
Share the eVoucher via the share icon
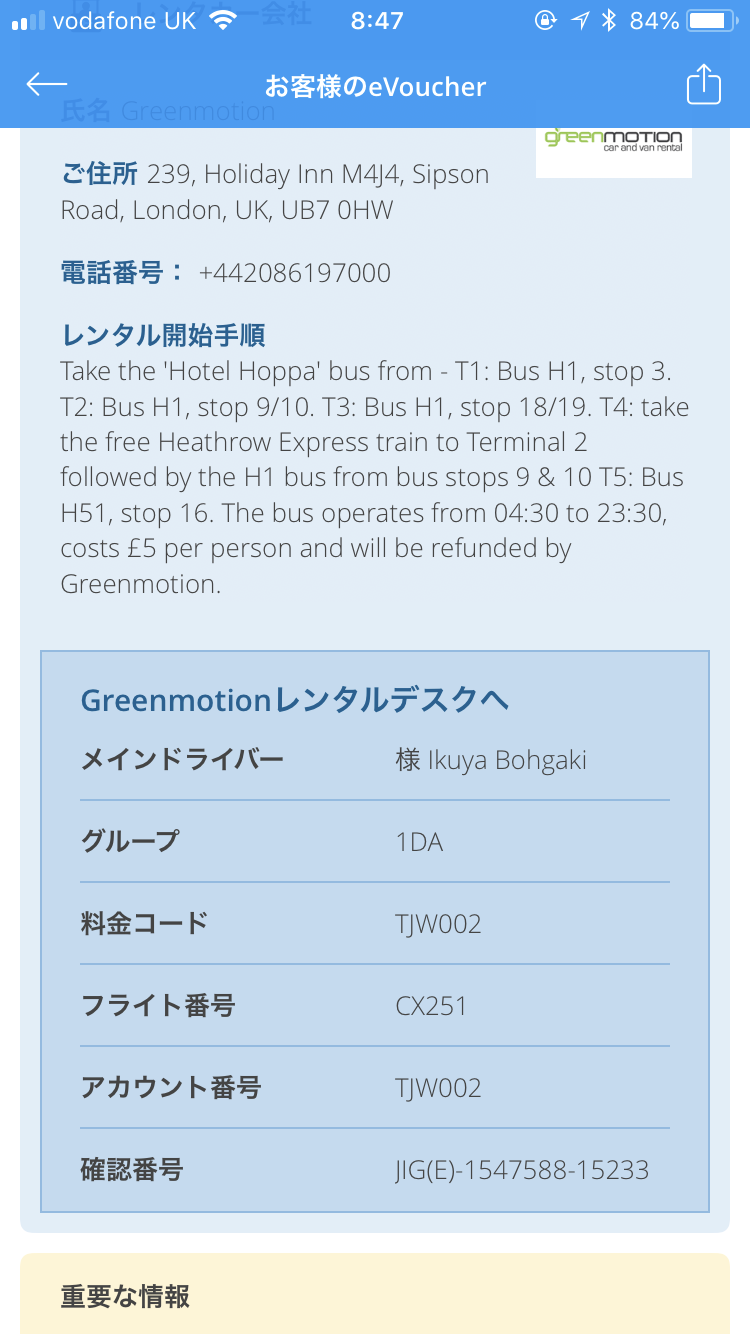click(703, 85)
